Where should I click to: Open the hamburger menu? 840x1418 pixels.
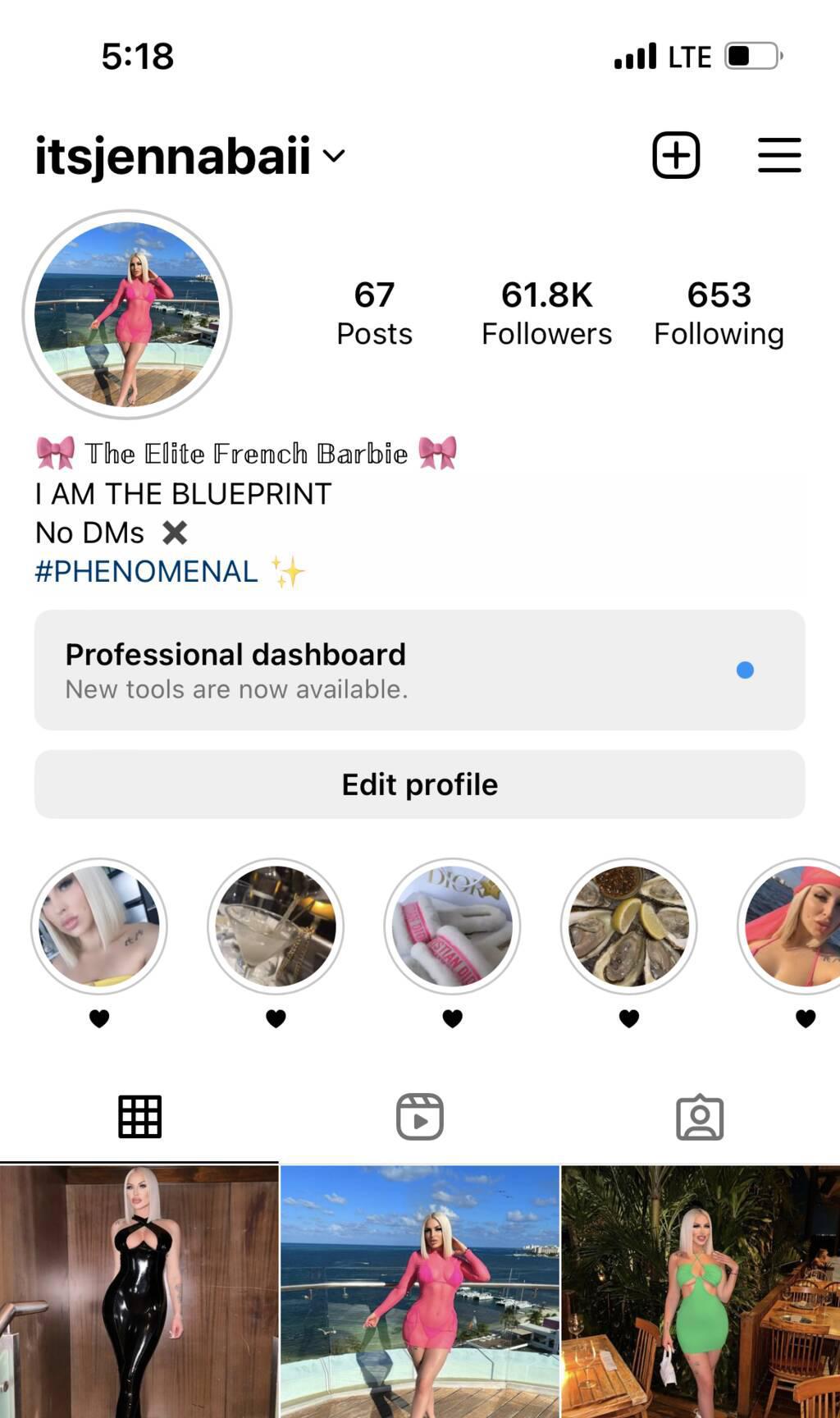[779, 155]
